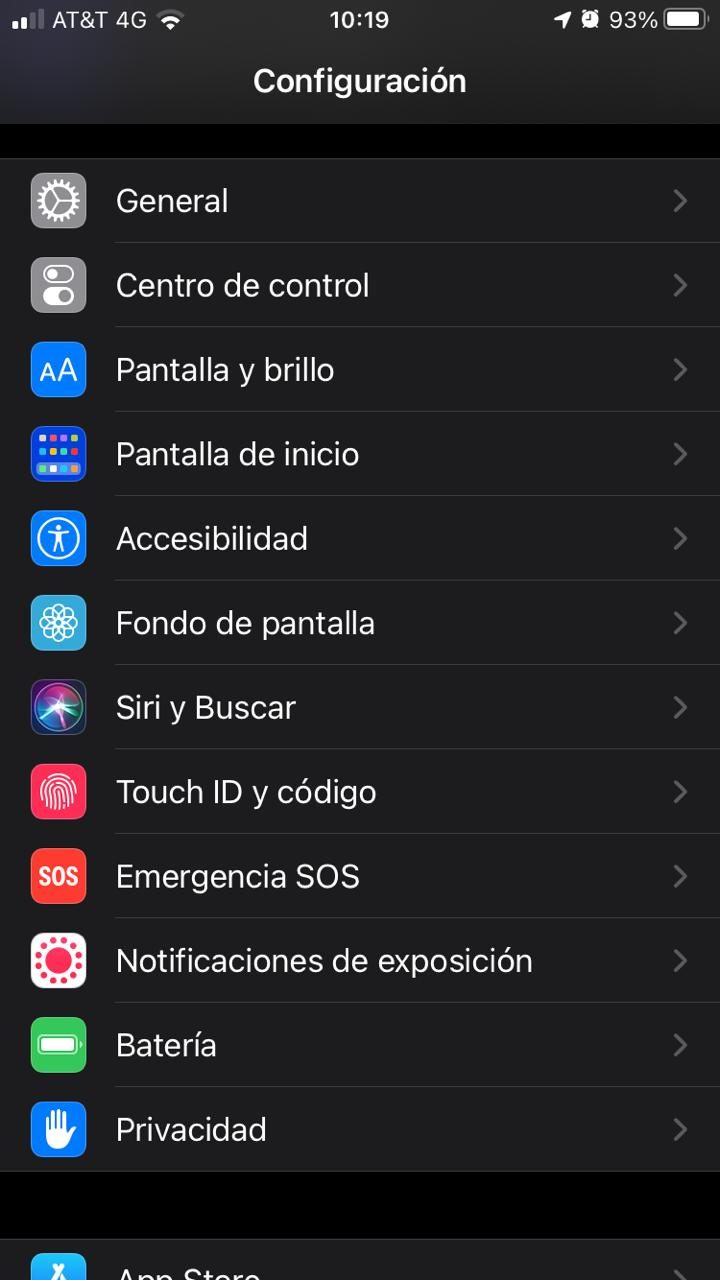Image resolution: width=720 pixels, height=1280 pixels.
Task: Open Pantalla y brillo settings
Action: coord(360,370)
